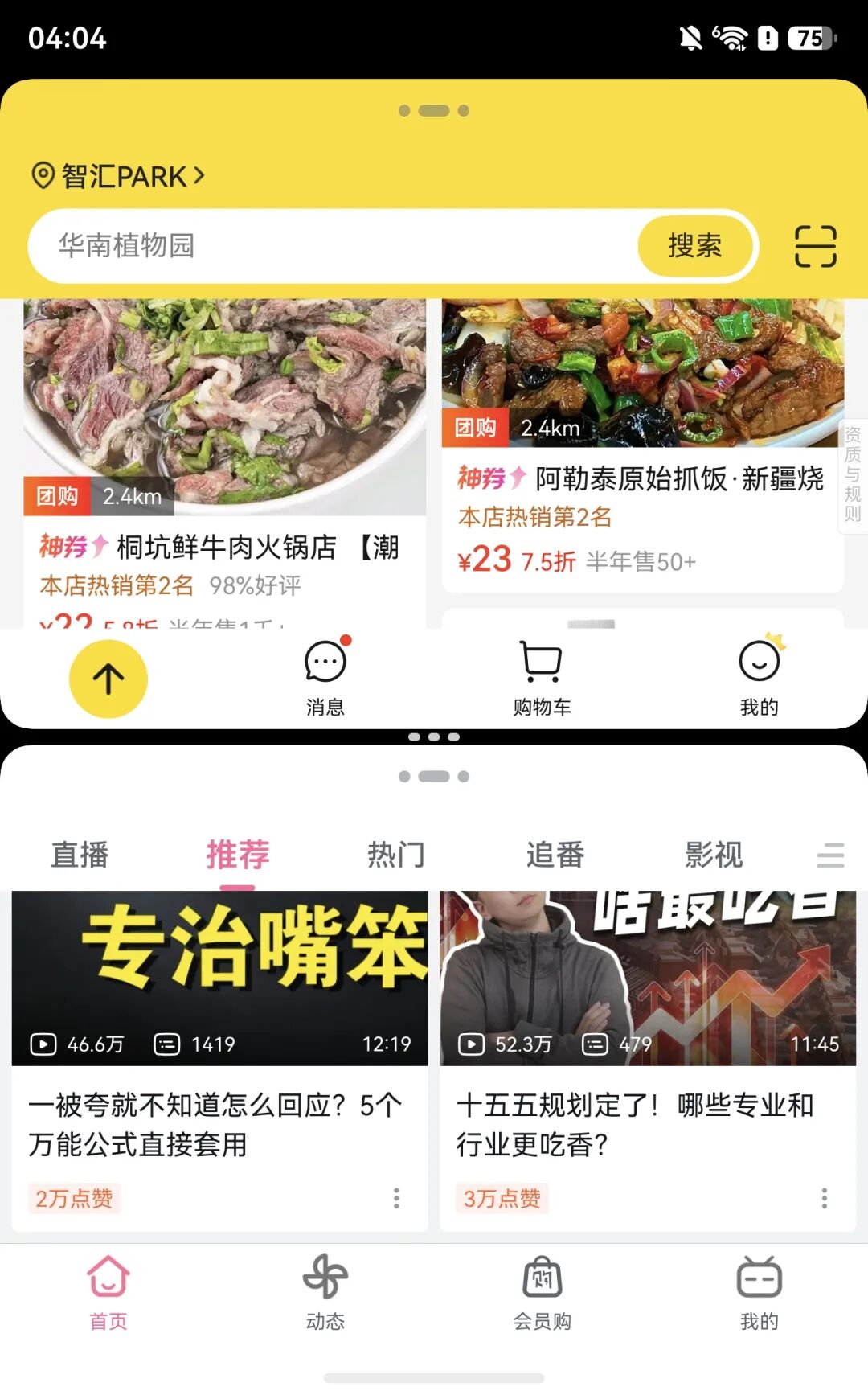Tap the 搜索 search button
The height and width of the screenshot is (1395, 868).
point(694,247)
